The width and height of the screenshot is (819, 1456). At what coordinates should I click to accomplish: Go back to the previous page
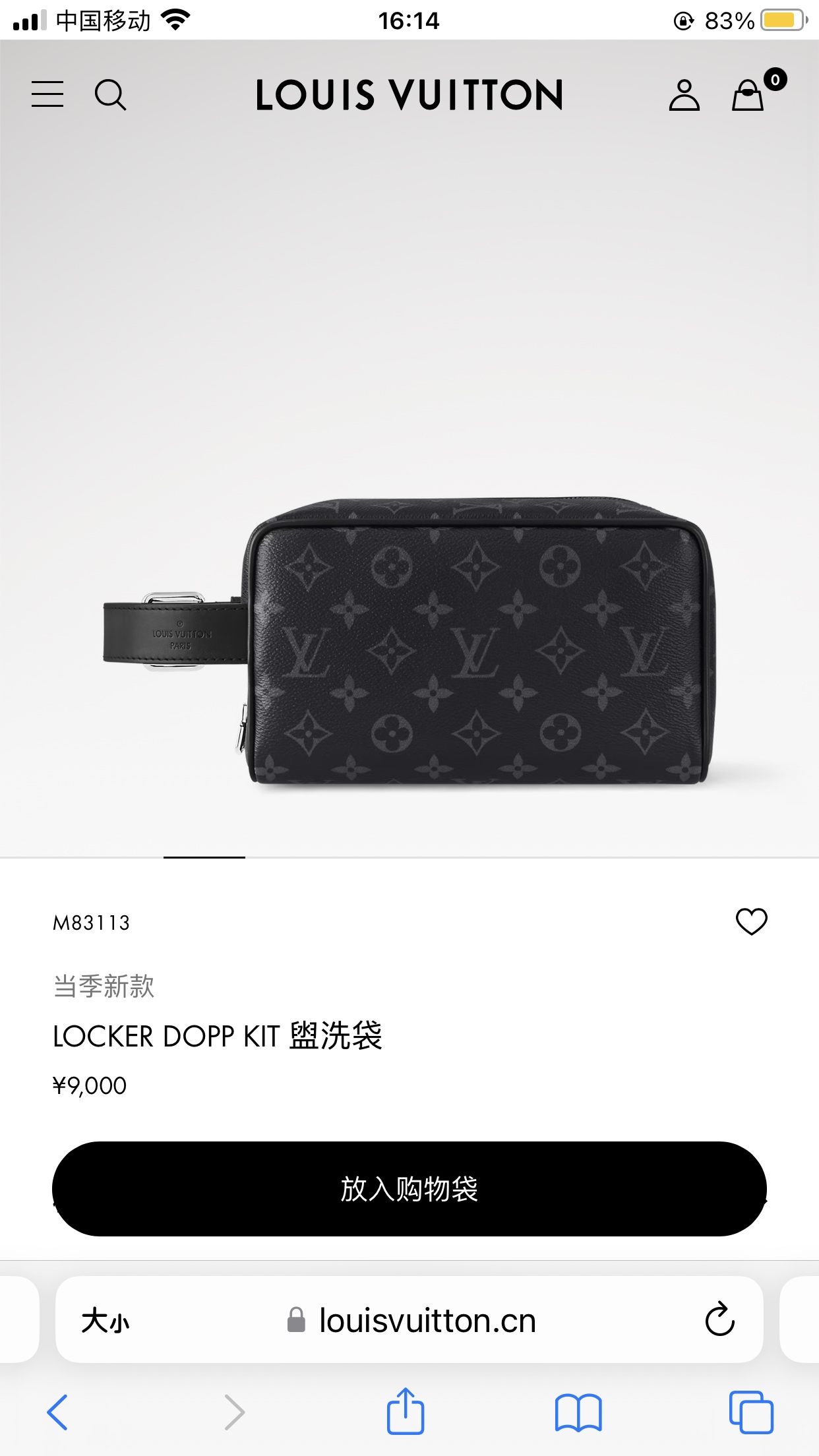57,1412
